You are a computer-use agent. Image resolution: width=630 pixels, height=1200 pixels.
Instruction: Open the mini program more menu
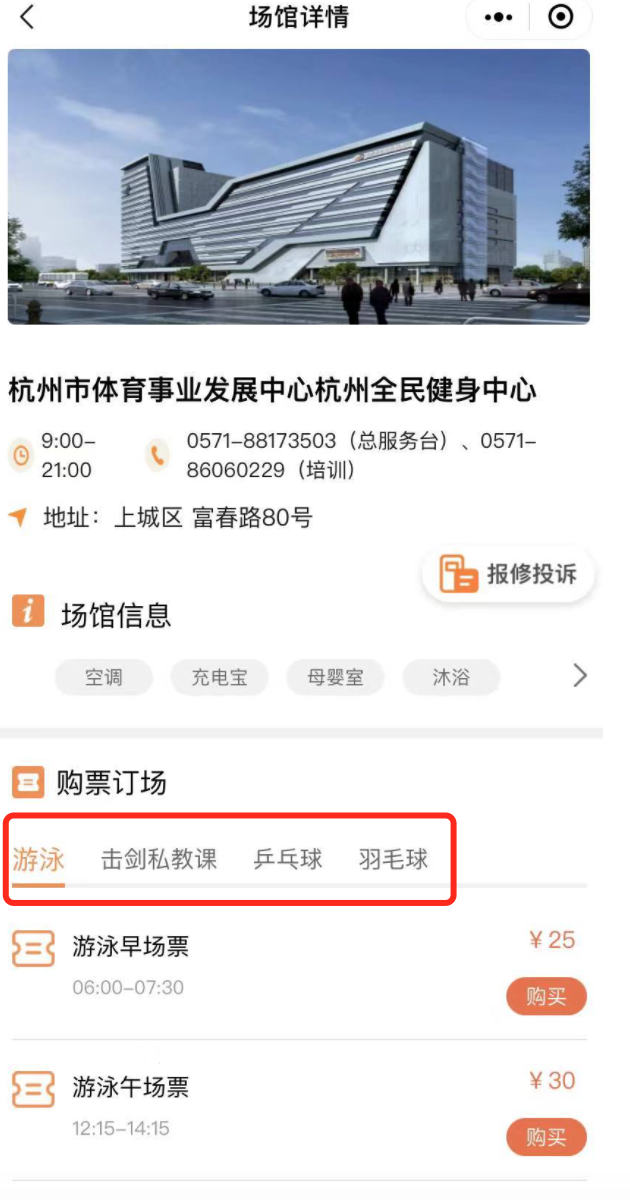[x=498, y=17]
